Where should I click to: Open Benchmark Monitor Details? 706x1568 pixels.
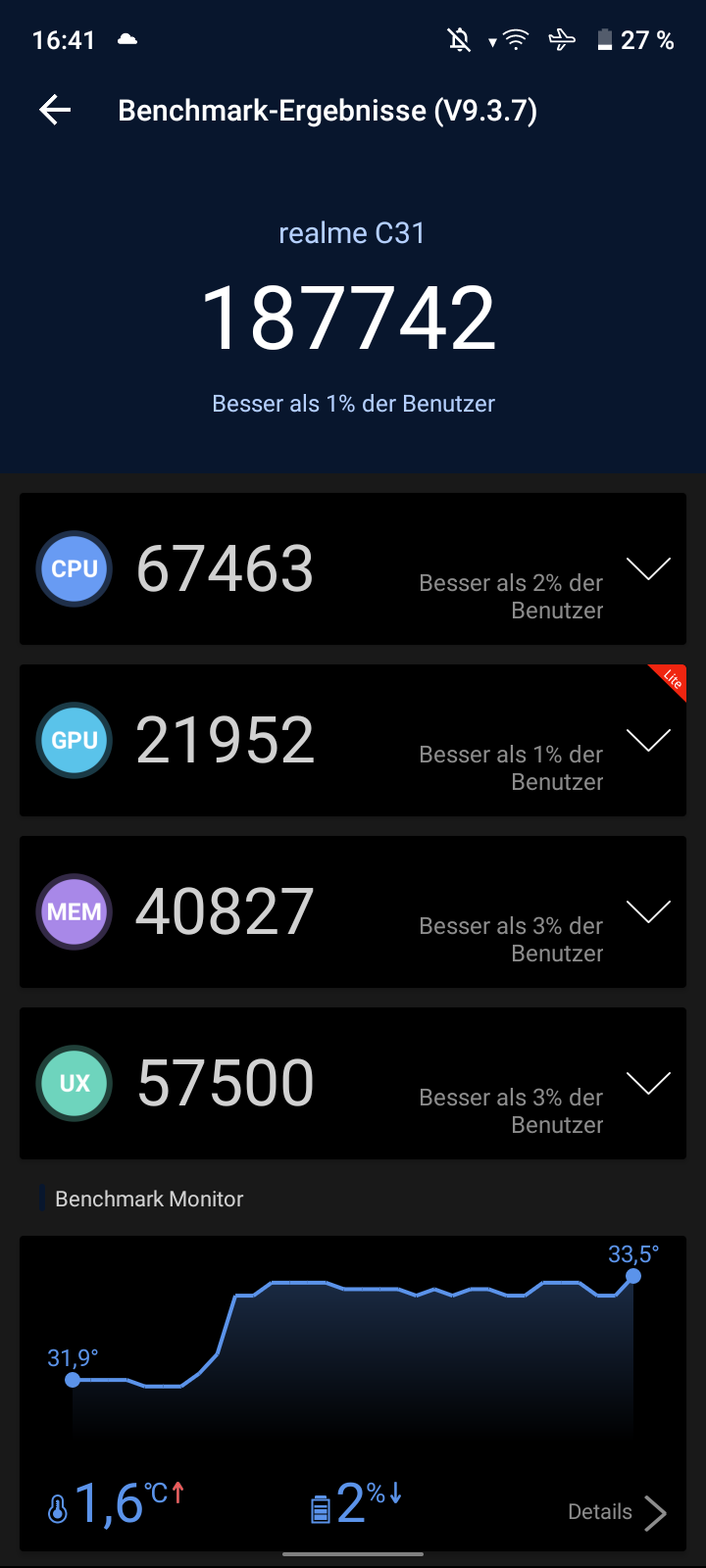pyautogui.click(x=618, y=1512)
